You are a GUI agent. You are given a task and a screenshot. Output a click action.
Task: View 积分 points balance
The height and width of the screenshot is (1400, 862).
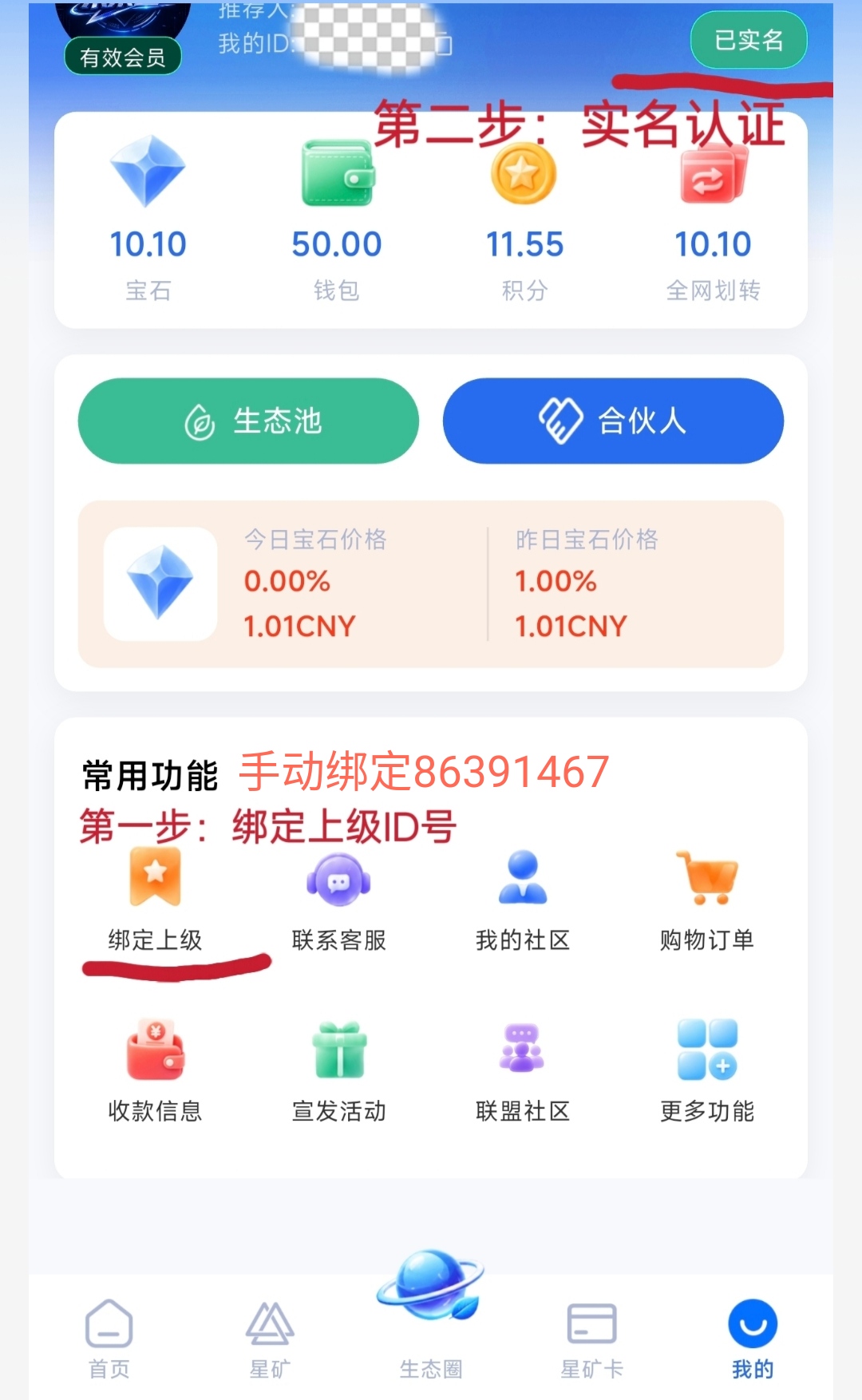[524, 219]
